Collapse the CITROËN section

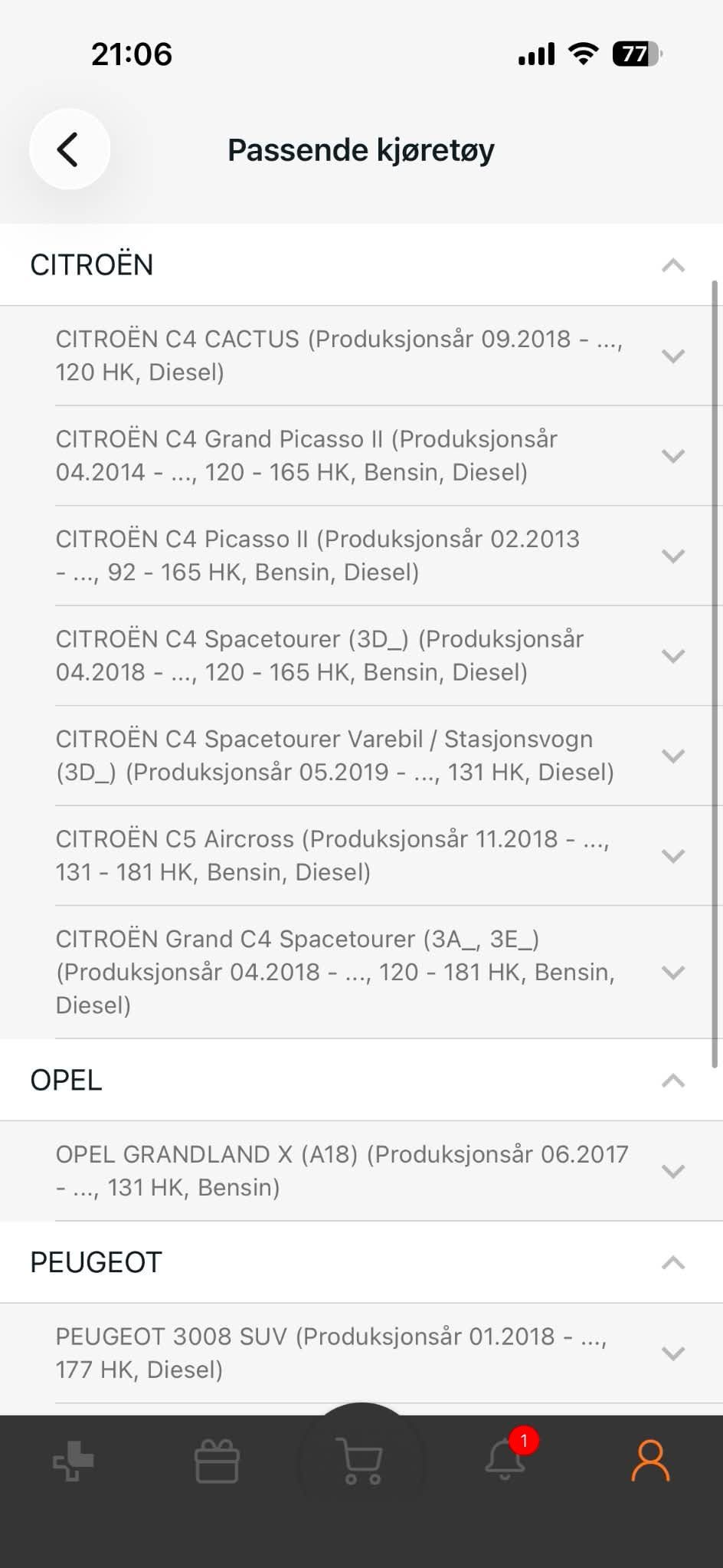coord(361,264)
